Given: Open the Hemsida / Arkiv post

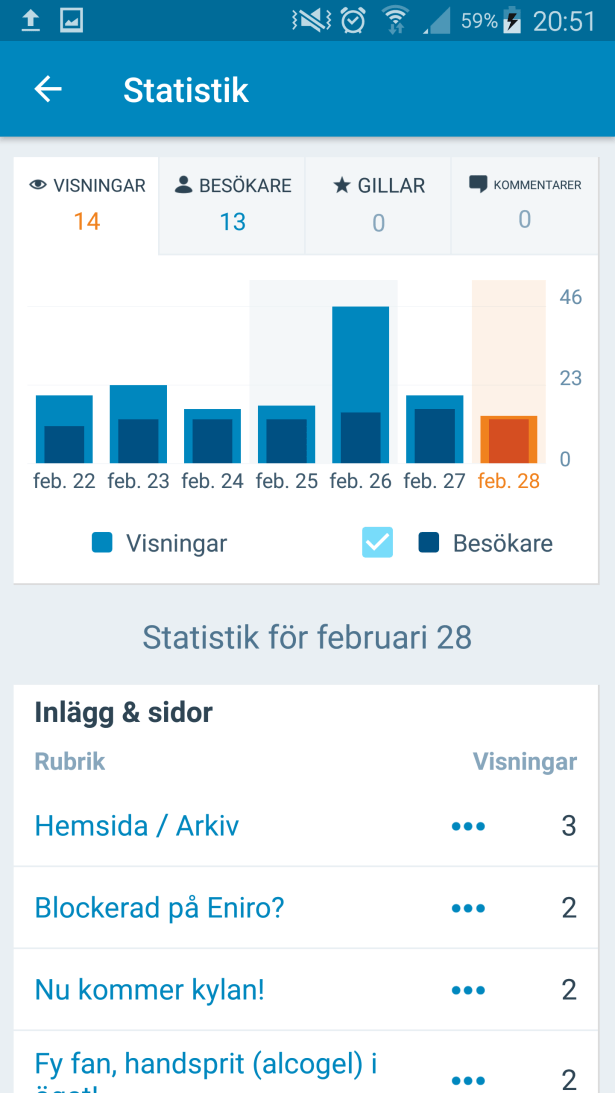Looking at the screenshot, I should (137, 826).
